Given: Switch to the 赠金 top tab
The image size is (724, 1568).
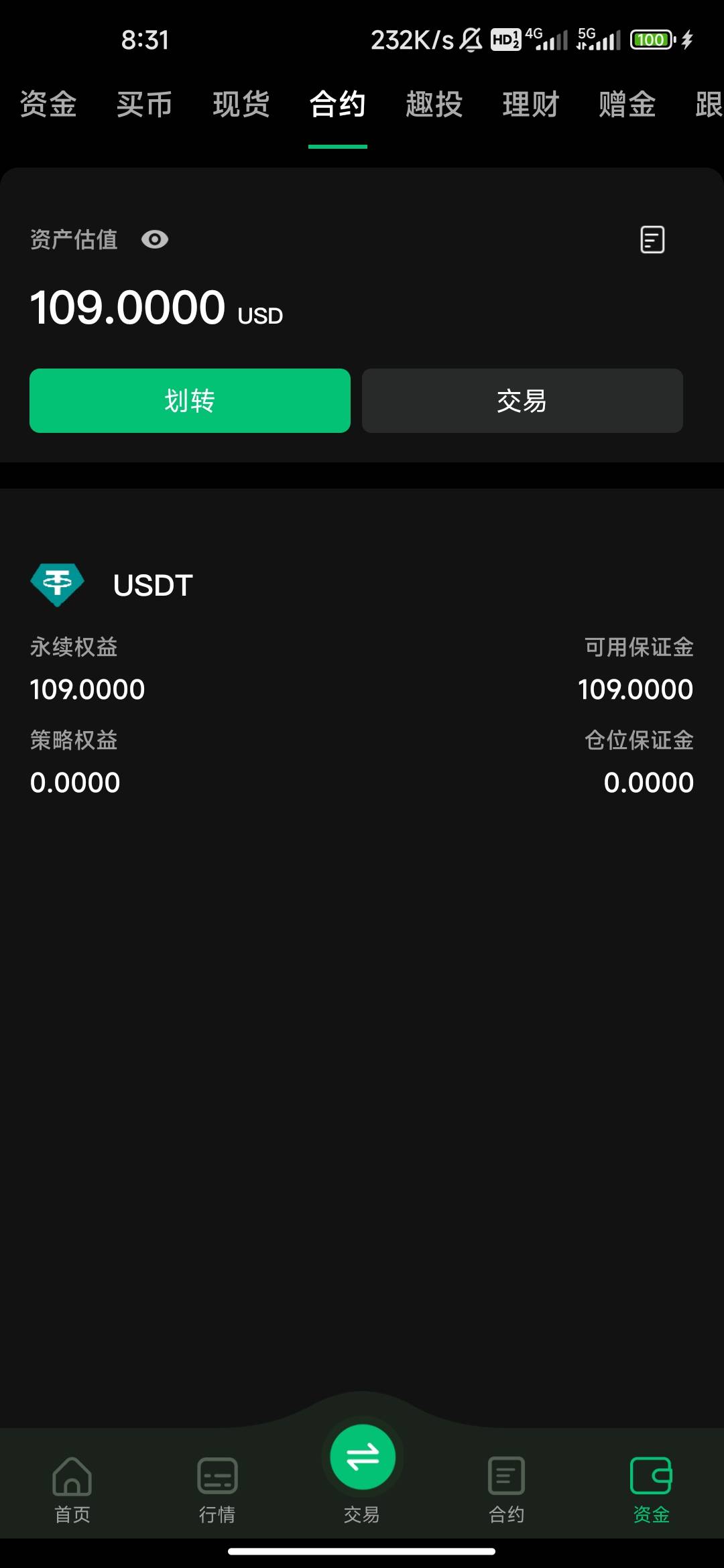Looking at the screenshot, I should pyautogui.click(x=627, y=105).
